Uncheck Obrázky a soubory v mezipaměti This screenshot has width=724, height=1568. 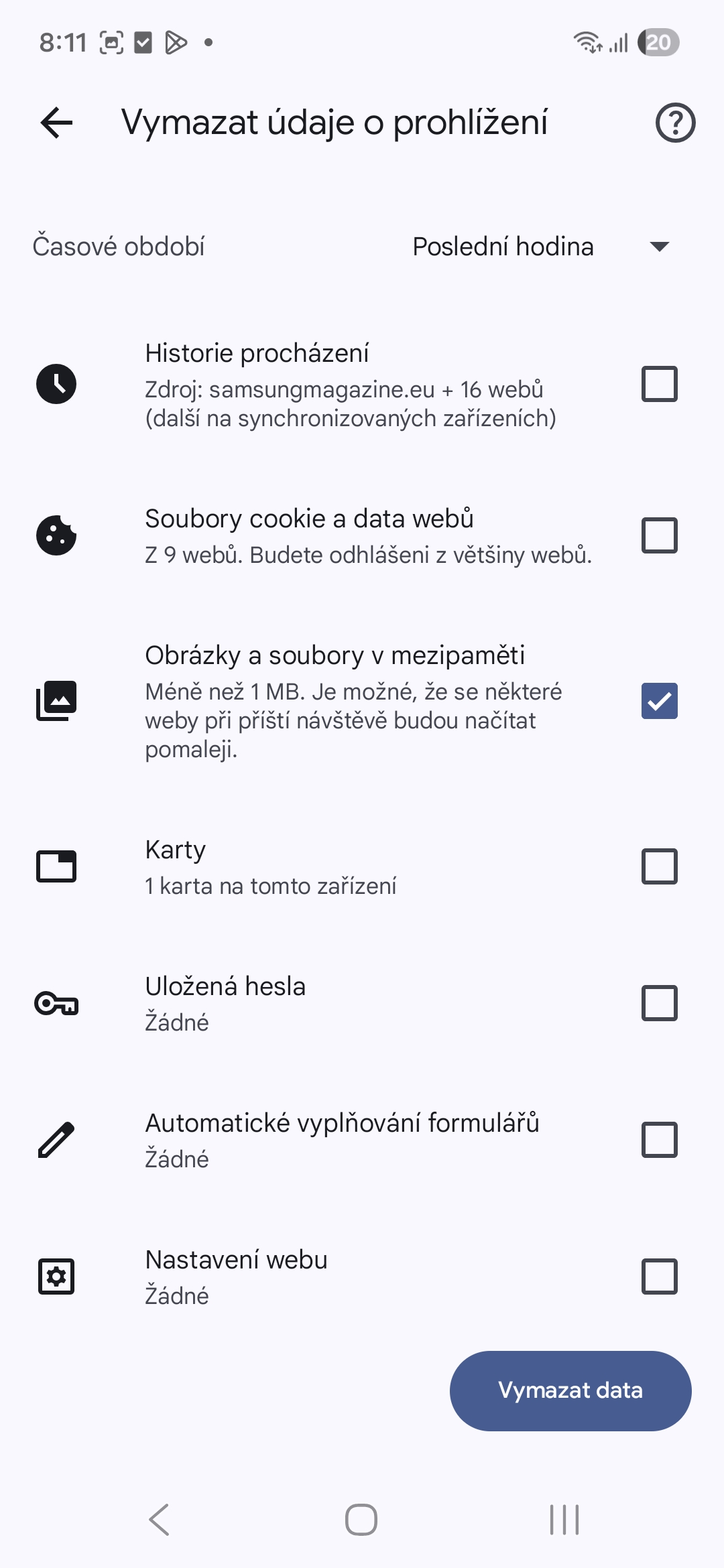click(x=659, y=701)
